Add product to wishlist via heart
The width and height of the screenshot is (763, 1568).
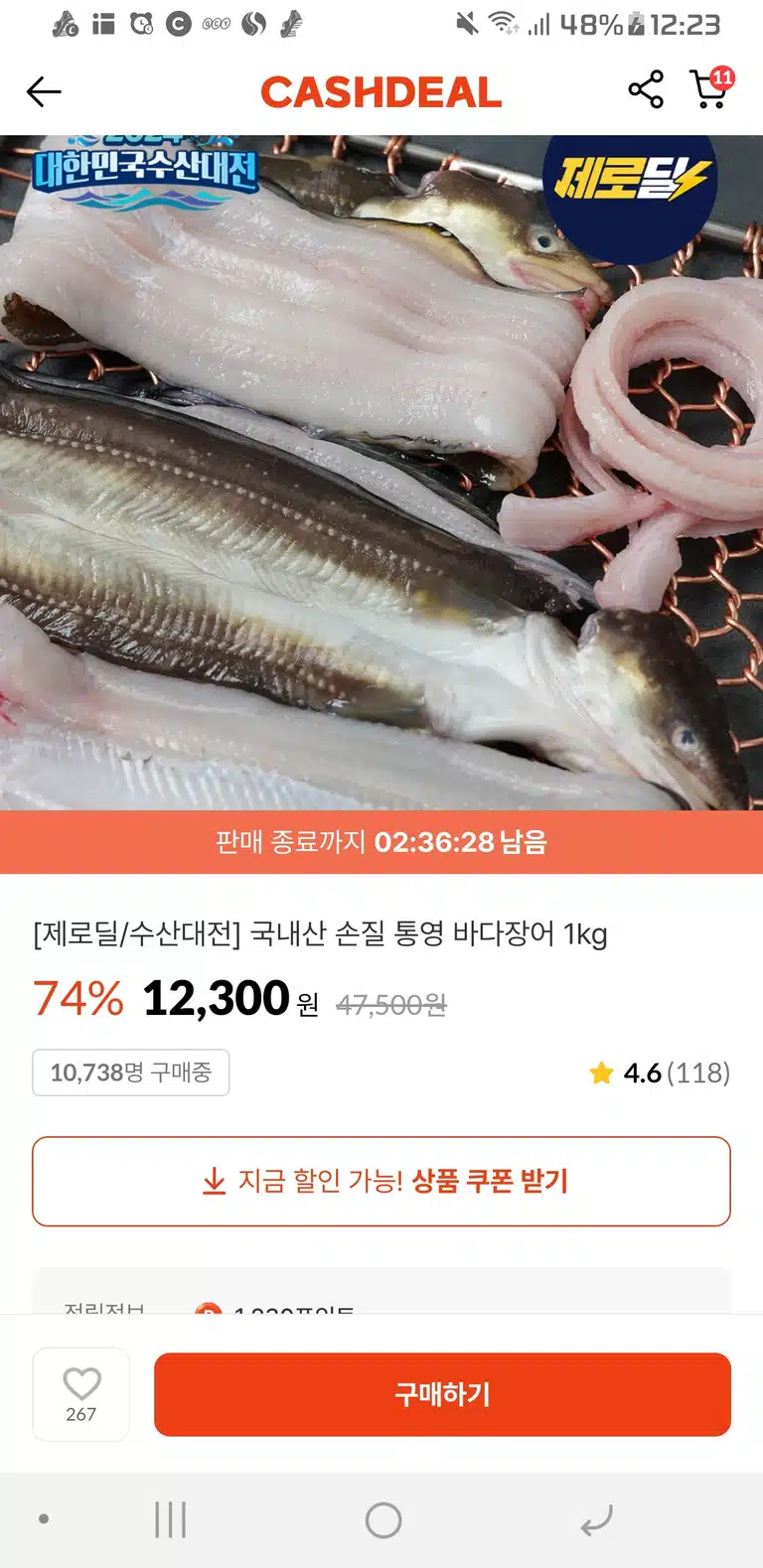[81, 1394]
